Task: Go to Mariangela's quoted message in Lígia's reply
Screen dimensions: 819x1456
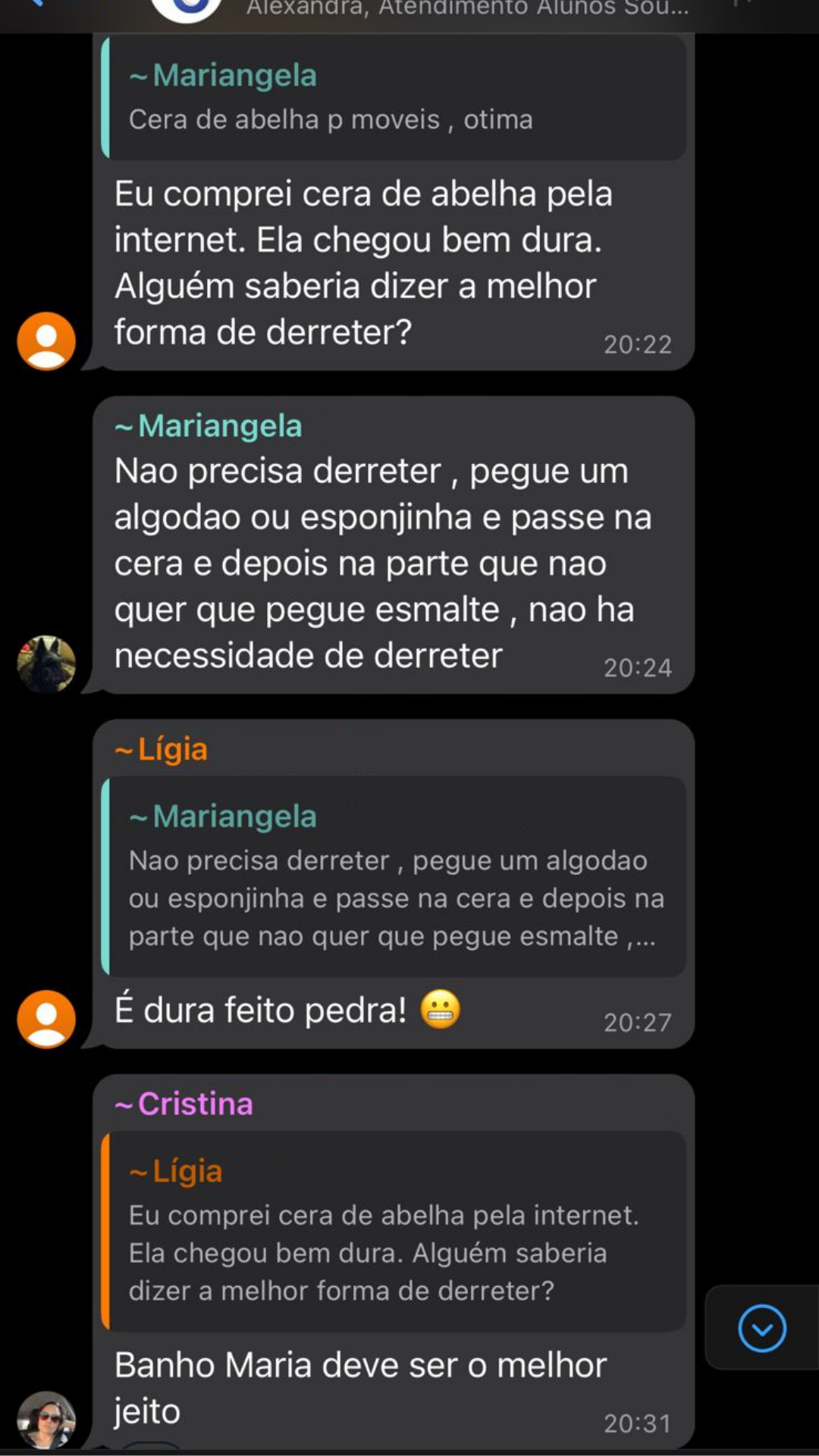Action: [394, 877]
